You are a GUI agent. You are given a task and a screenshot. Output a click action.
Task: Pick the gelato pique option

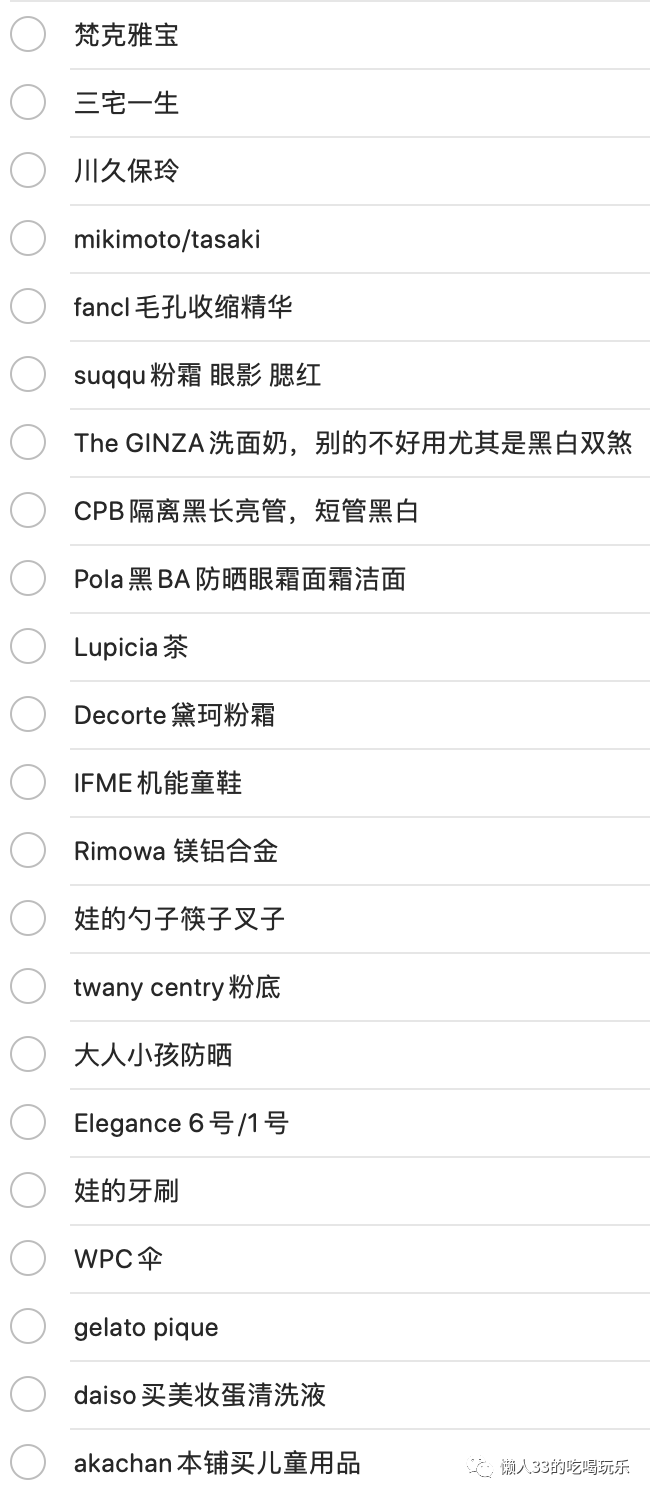click(28, 1327)
